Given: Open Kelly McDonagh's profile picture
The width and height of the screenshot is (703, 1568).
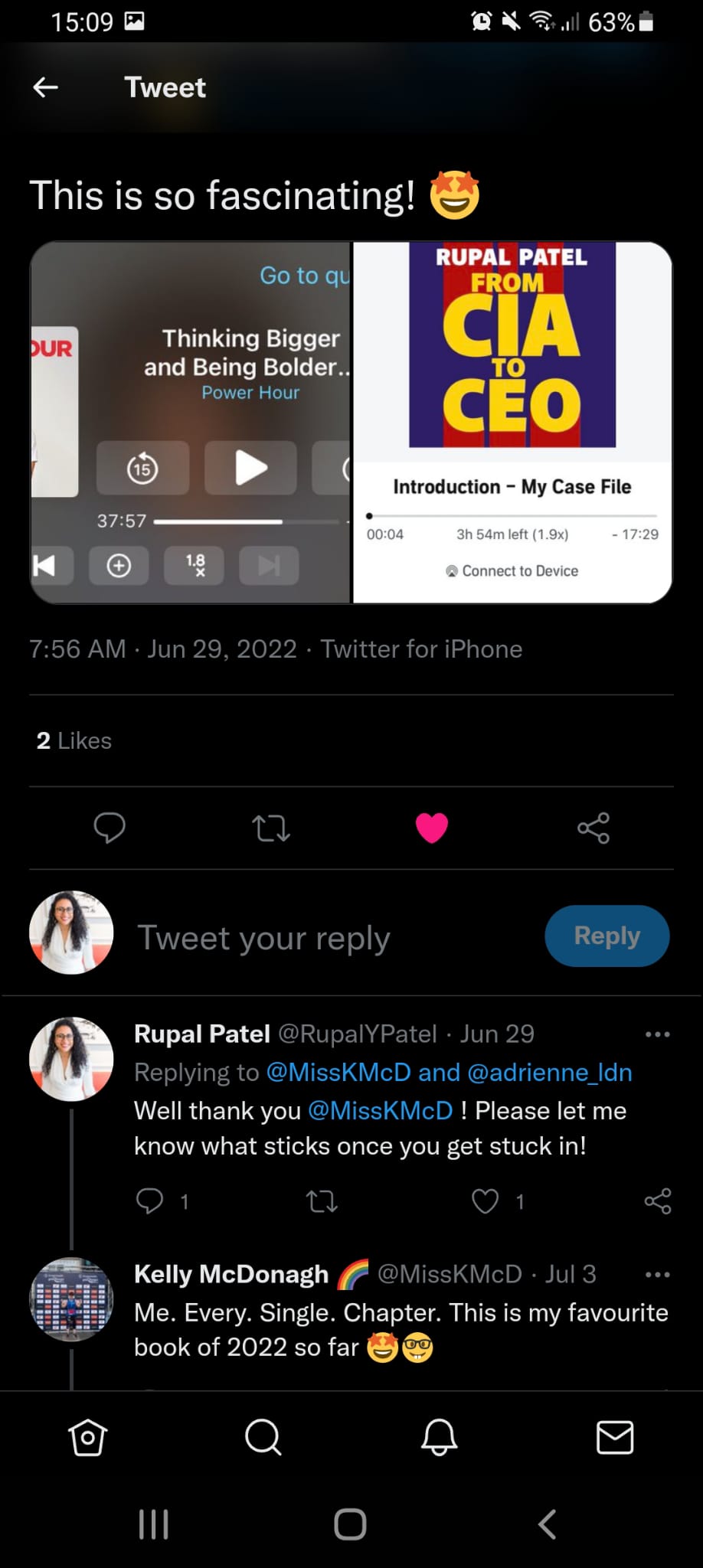Looking at the screenshot, I should 71,1299.
